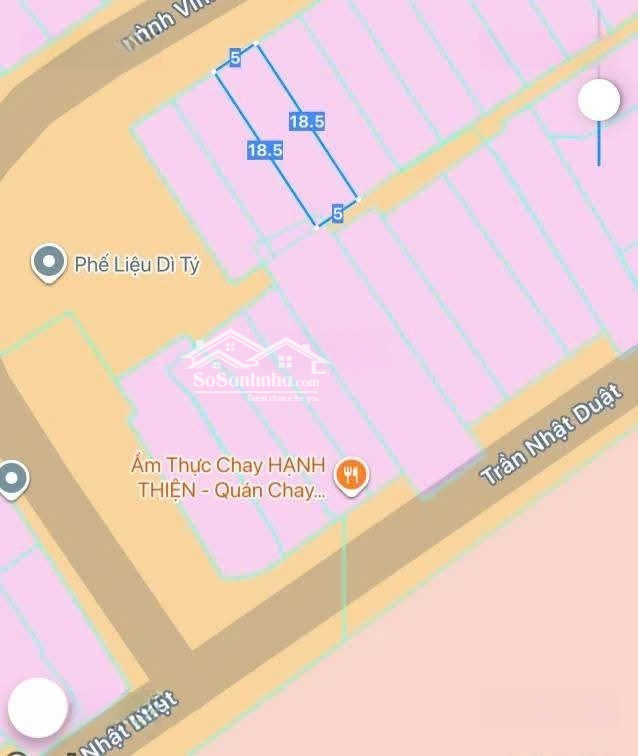Viewport: 638px width, 756px height.
Task: Select the Ẩm Thực Chay HẠNH THIỆN restaurant marker
Action: coord(350,475)
